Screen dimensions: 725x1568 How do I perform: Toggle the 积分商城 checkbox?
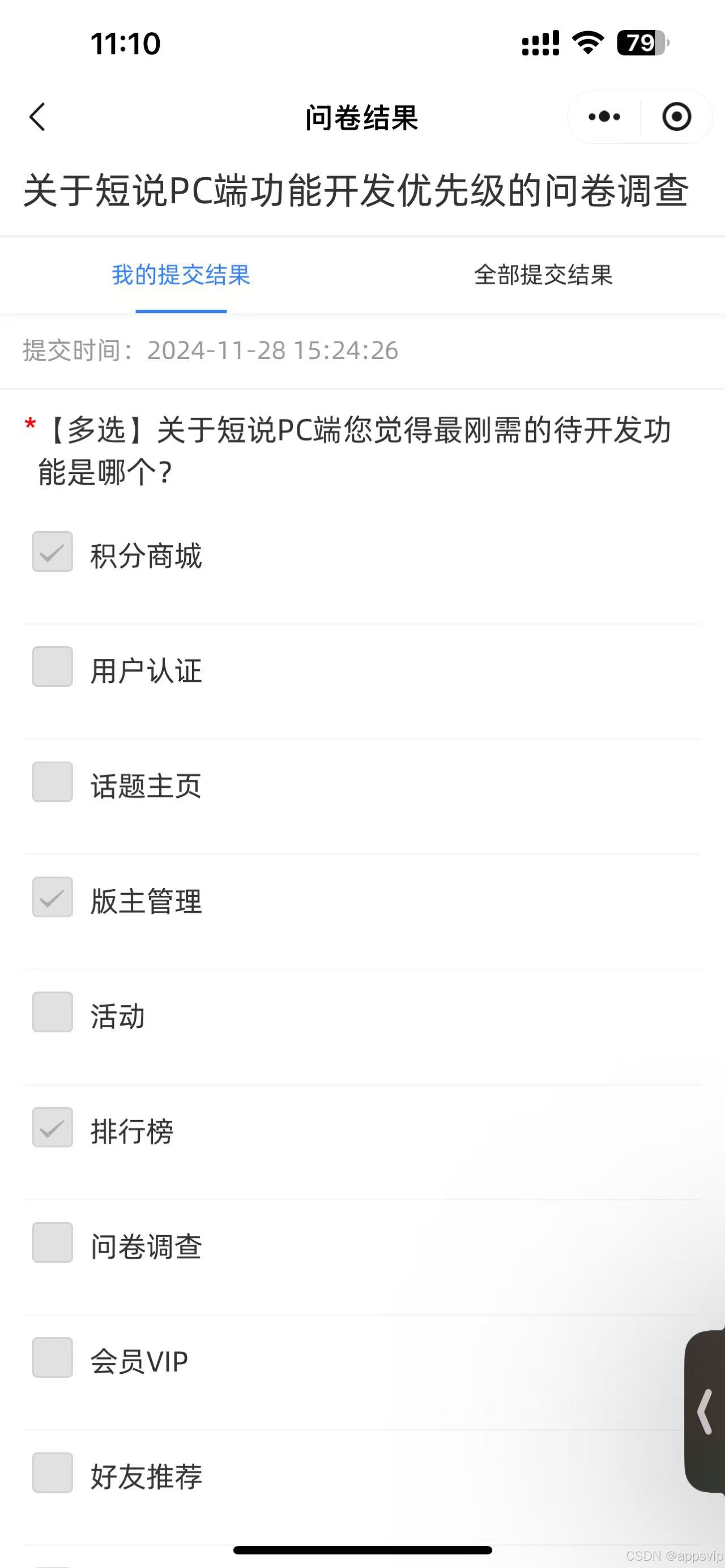click(53, 552)
